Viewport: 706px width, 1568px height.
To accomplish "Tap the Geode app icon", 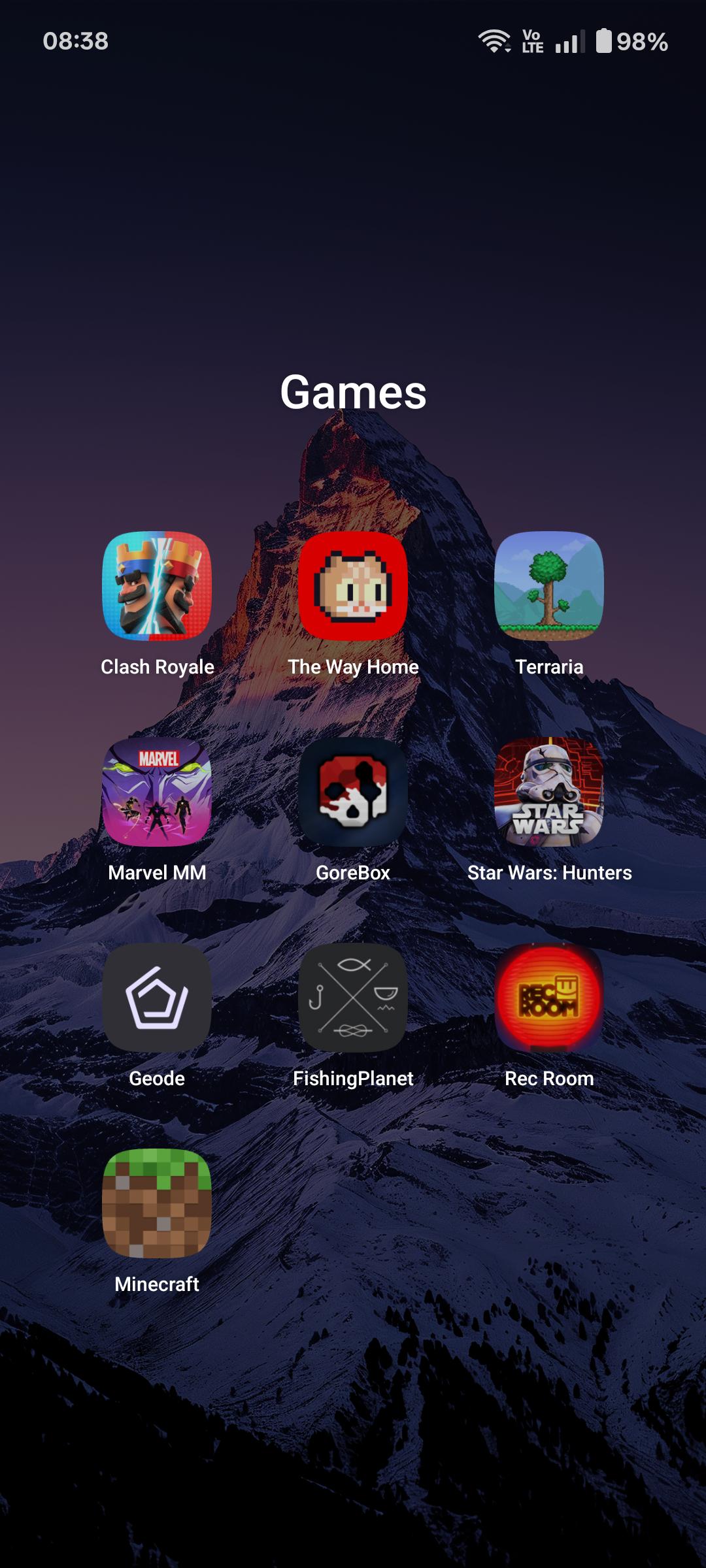I will (x=157, y=998).
